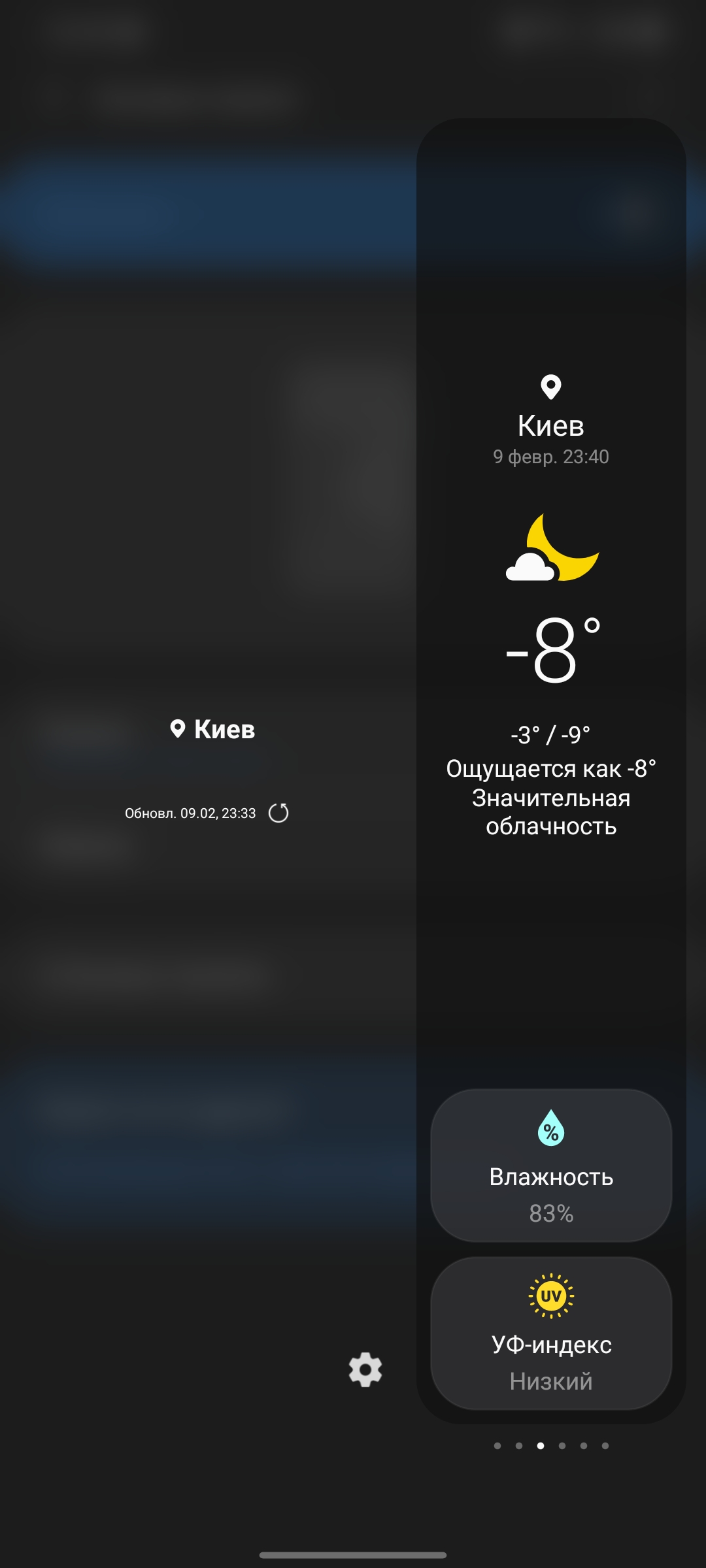This screenshot has height=1568, width=706.
Task: Open the Влажность 83% card
Action: tap(551, 1166)
